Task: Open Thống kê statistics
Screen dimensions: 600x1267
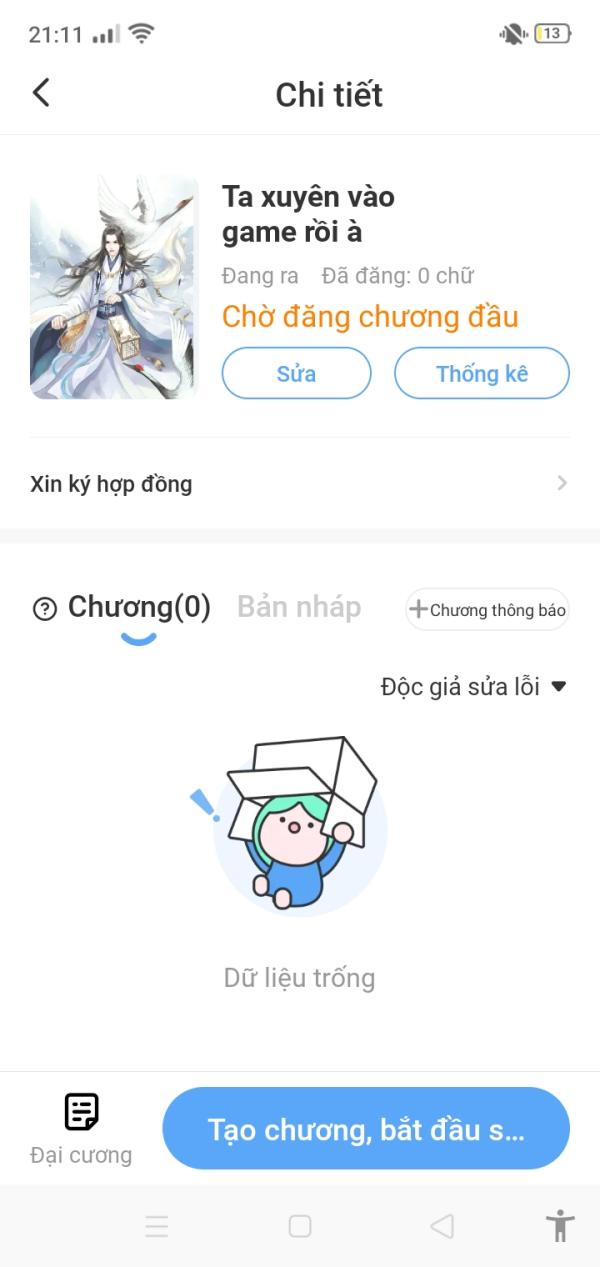Action: coord(481,374)
